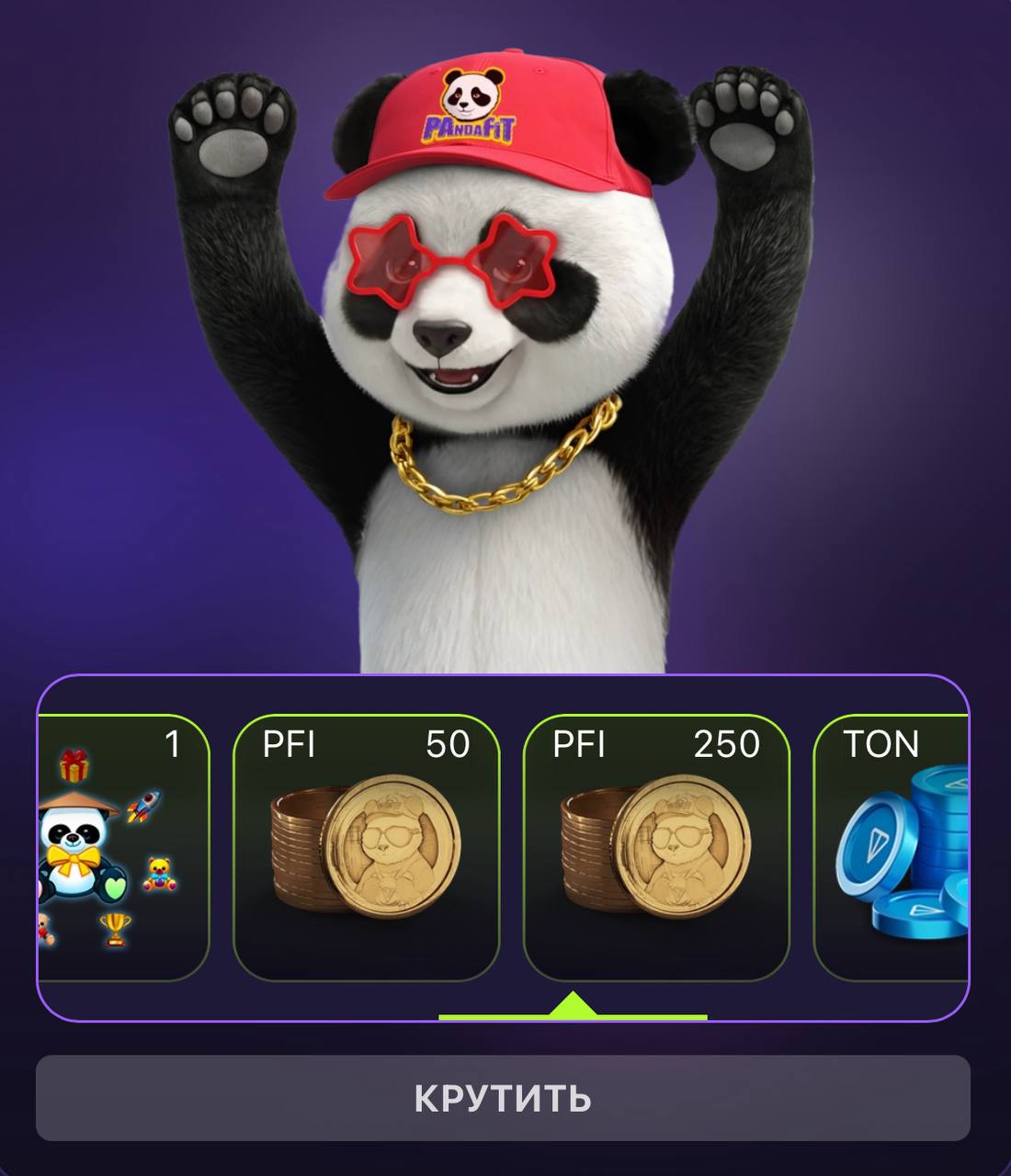Tap the КРУТИТЬ spin button
This screenshot has height=1176, width=1011.
point(503,1098)
